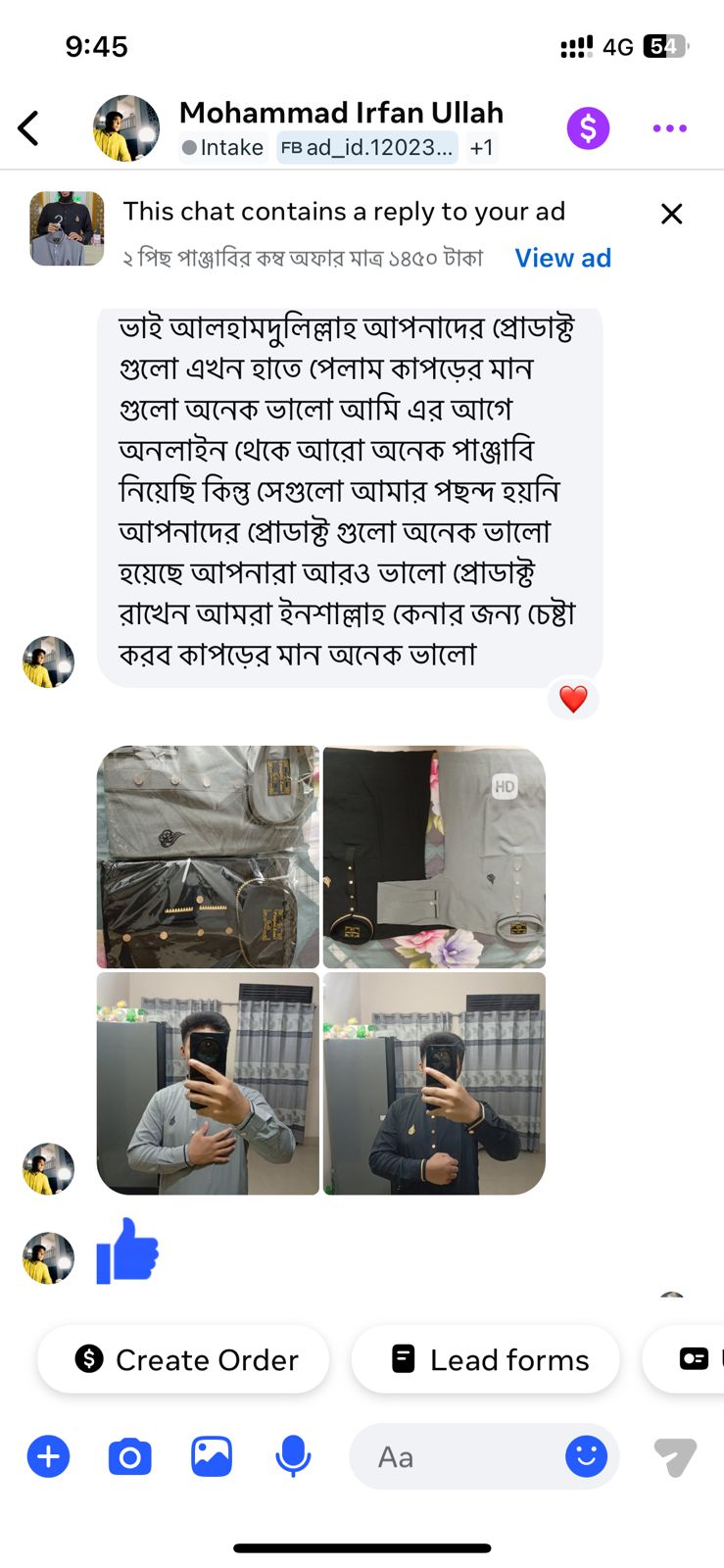Open Lead forms
The image size is (724, 1568).
point(486,1359)
